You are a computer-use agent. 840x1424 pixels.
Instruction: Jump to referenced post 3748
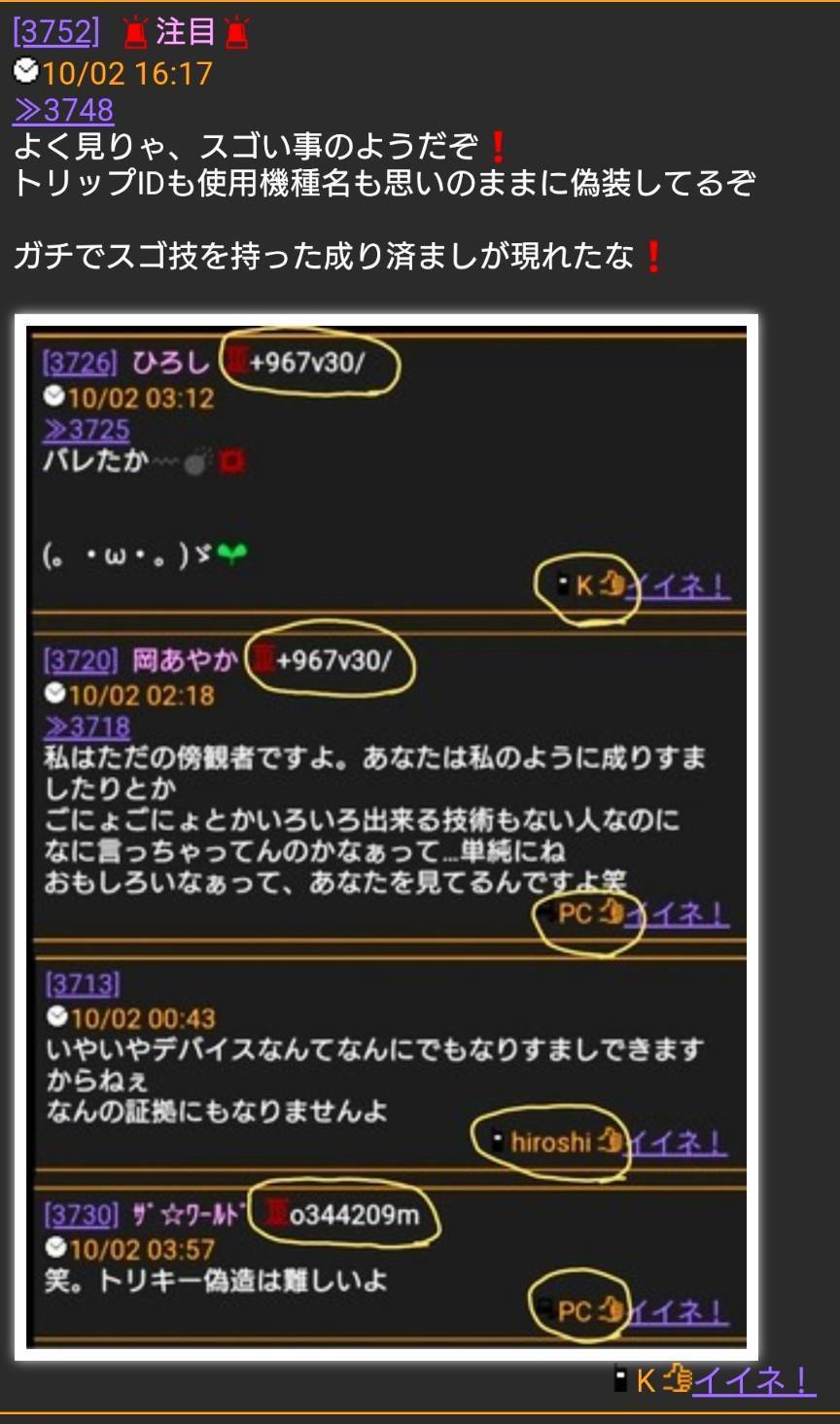(x=63, y=109)
